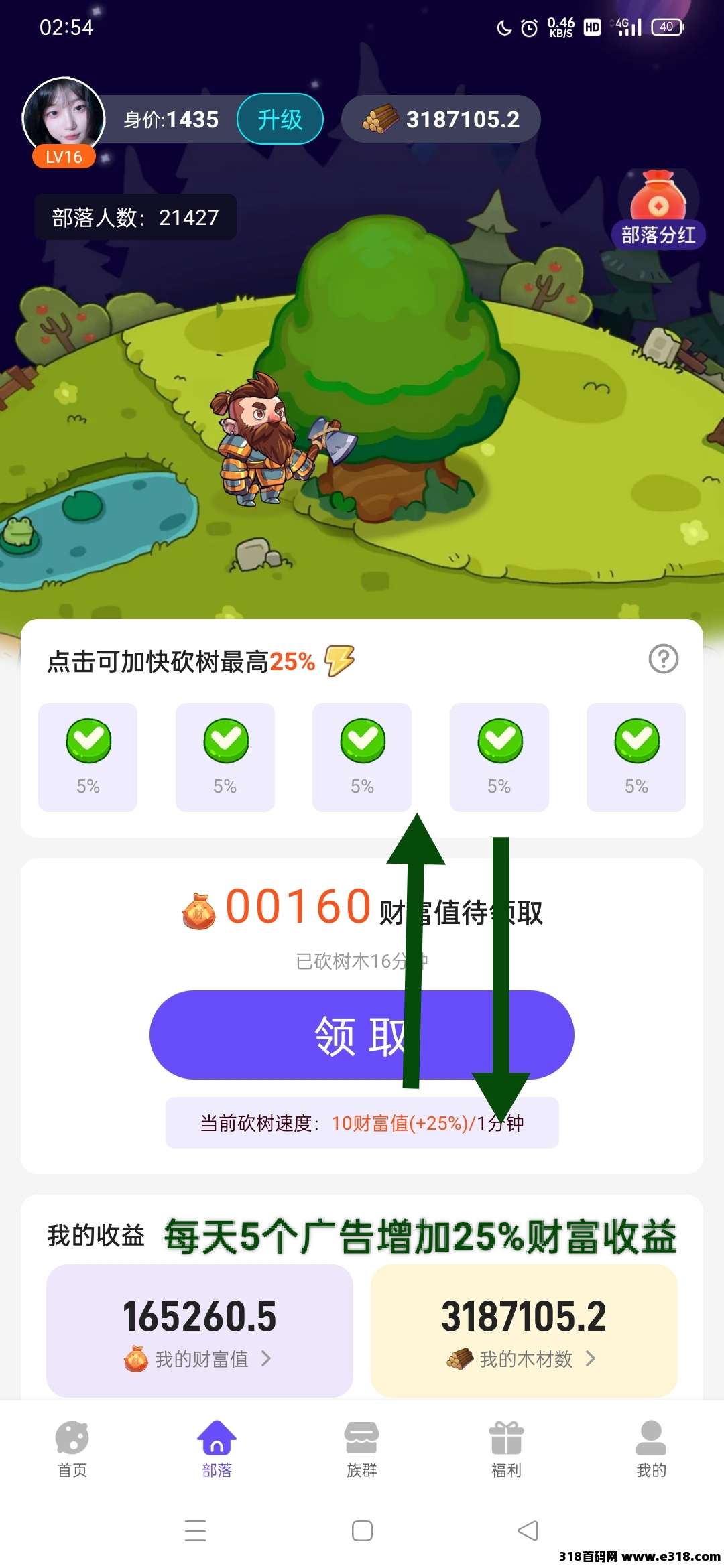724x1568 pixels.
Task: Claim wealth with the 领取 button
Action: pyautogui.click(x=361, y=1035)
